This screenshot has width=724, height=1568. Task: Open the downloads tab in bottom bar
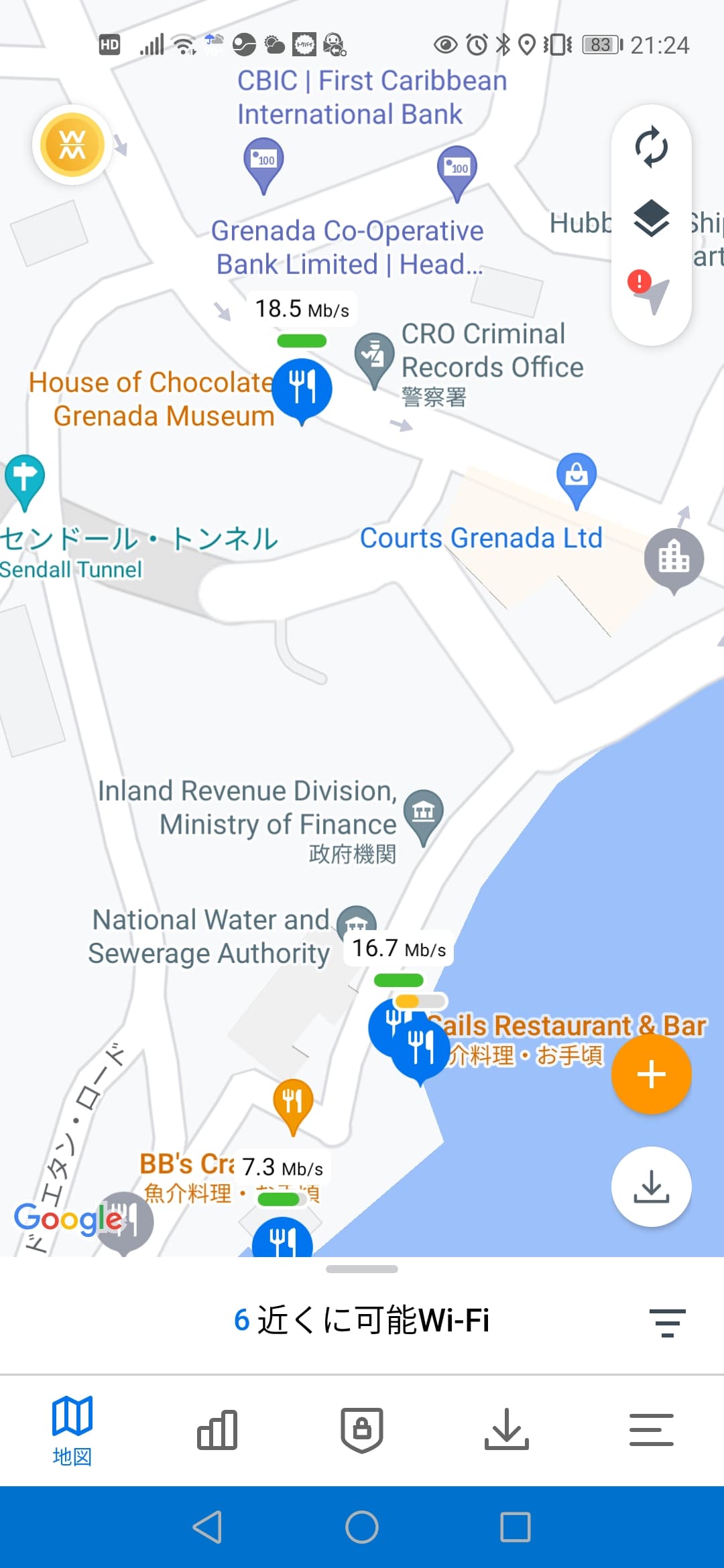click(x=507, y=1430)
